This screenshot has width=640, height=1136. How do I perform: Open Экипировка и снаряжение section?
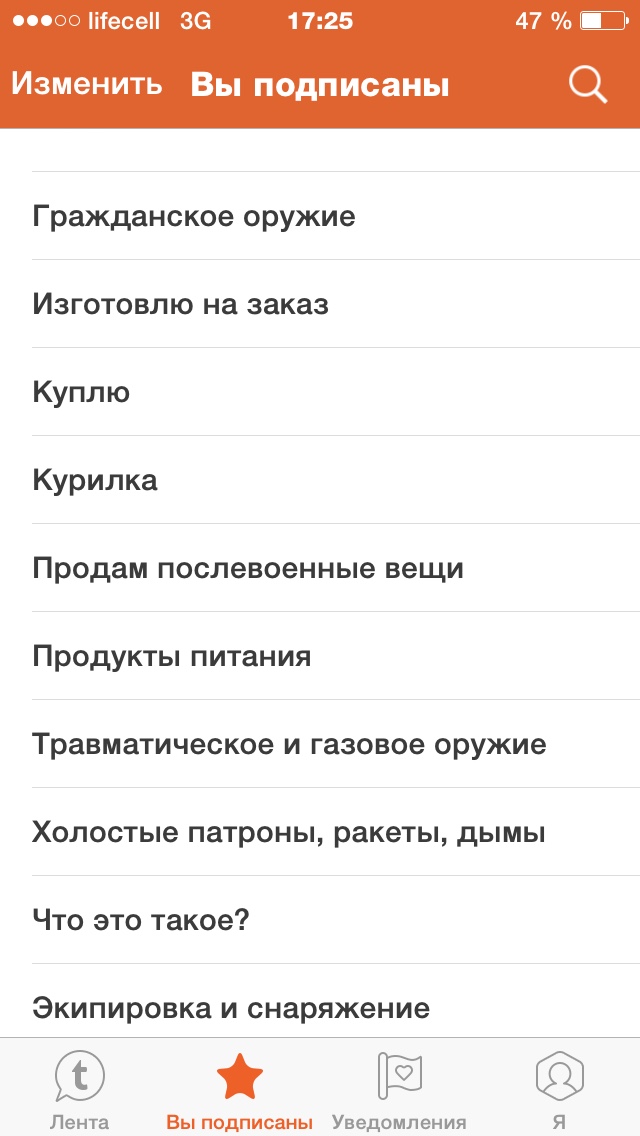click(x=231, y=1007)
